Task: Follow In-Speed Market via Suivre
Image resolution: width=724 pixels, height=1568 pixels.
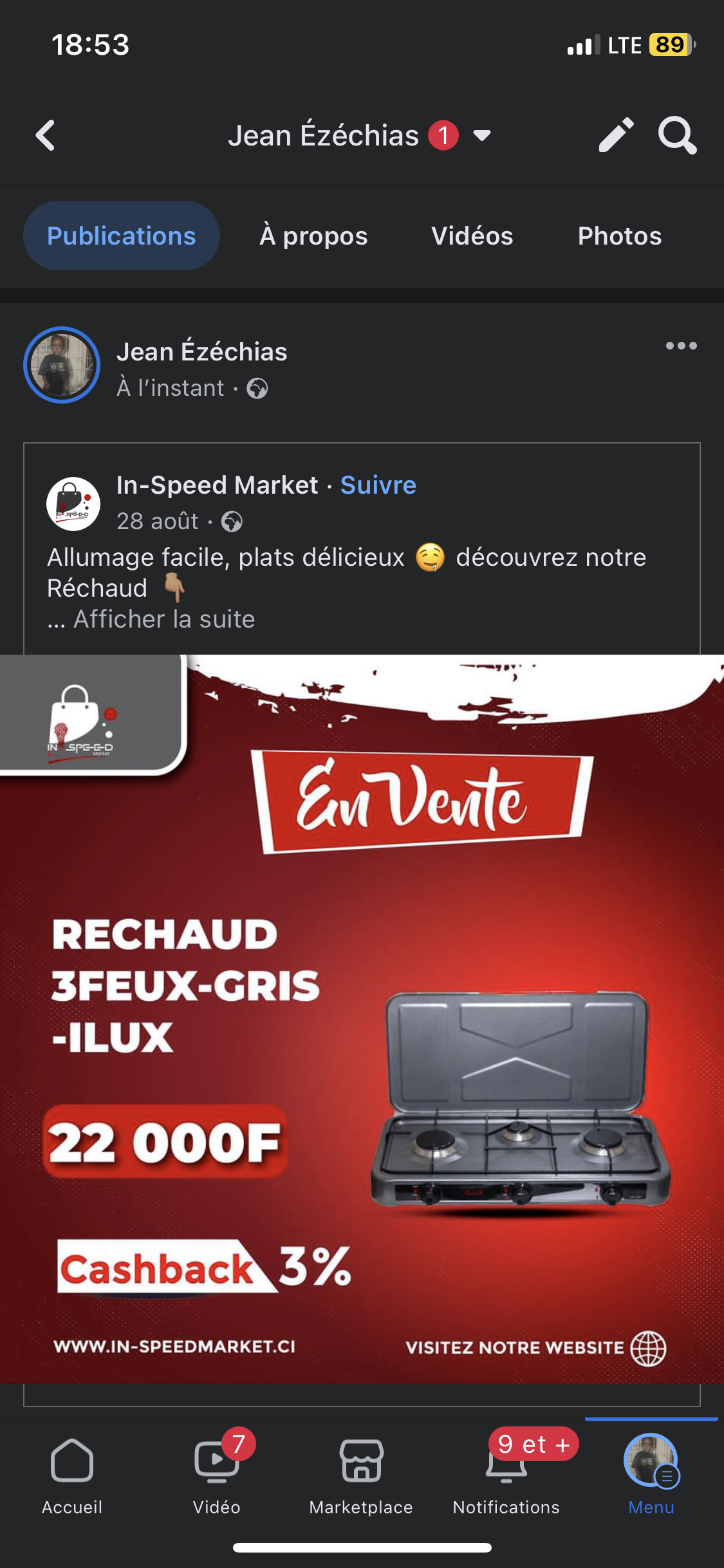Action: coord(378,485)
